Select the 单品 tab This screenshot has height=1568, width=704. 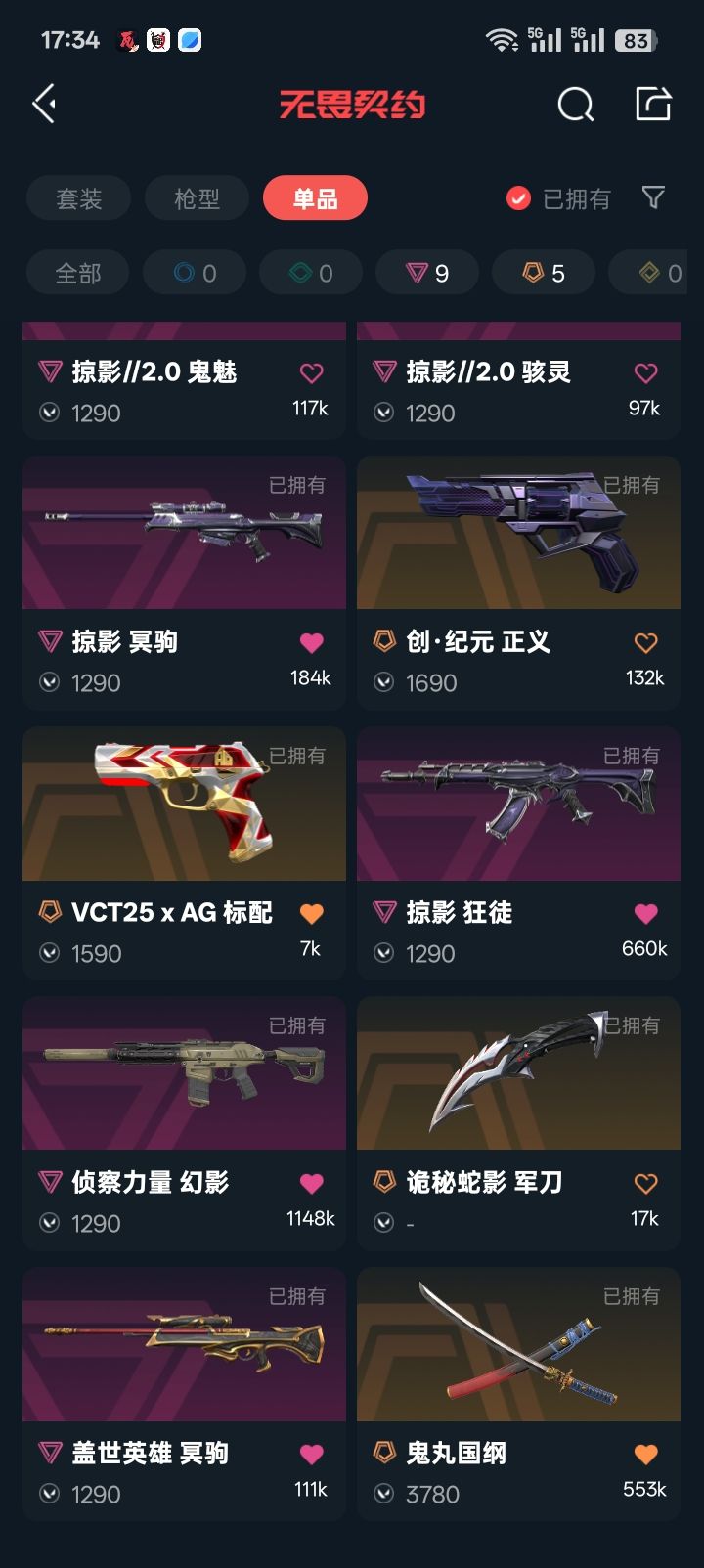315,198
